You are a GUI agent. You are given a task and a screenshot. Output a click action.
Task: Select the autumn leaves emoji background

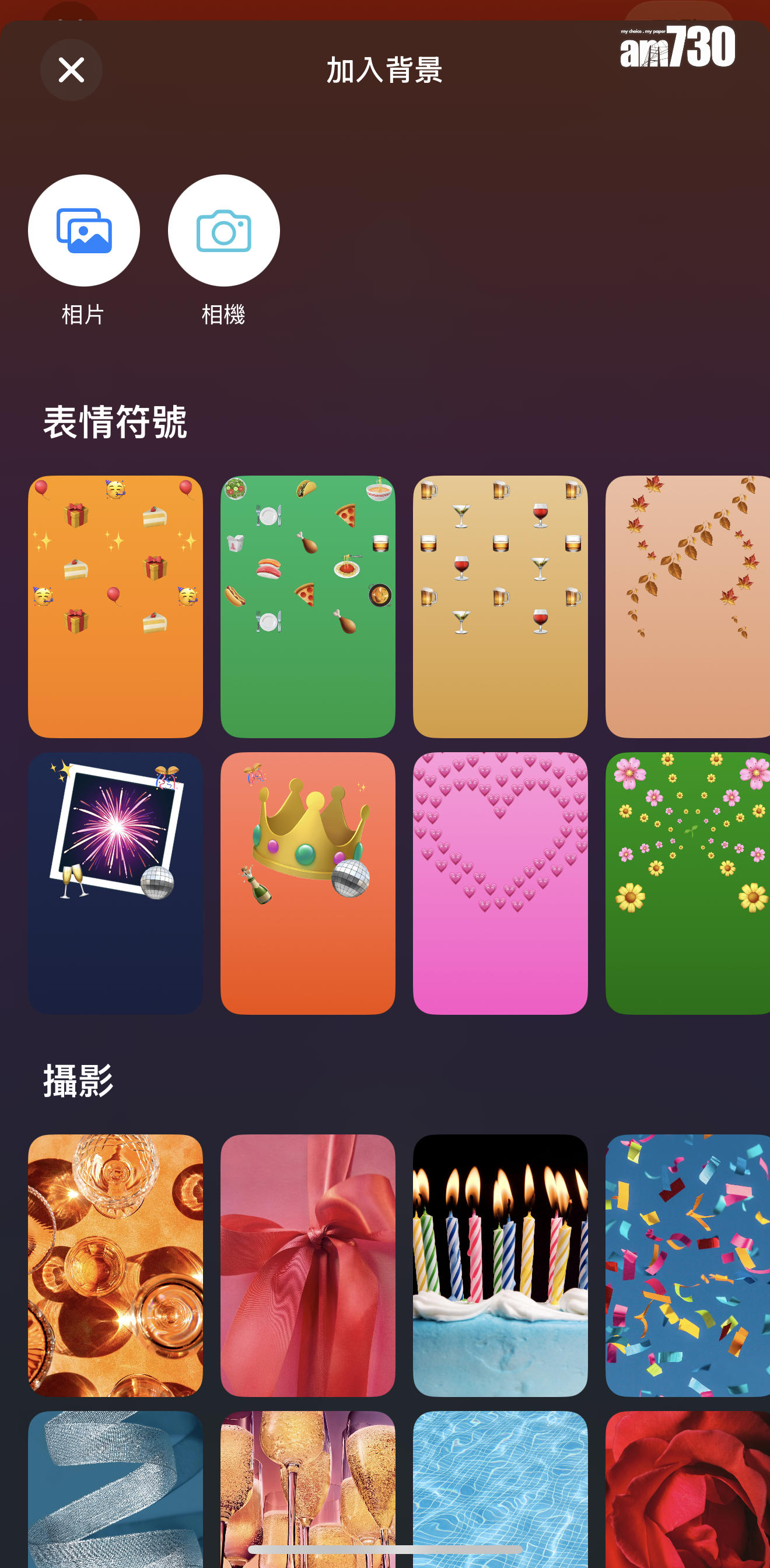(688, 606)
